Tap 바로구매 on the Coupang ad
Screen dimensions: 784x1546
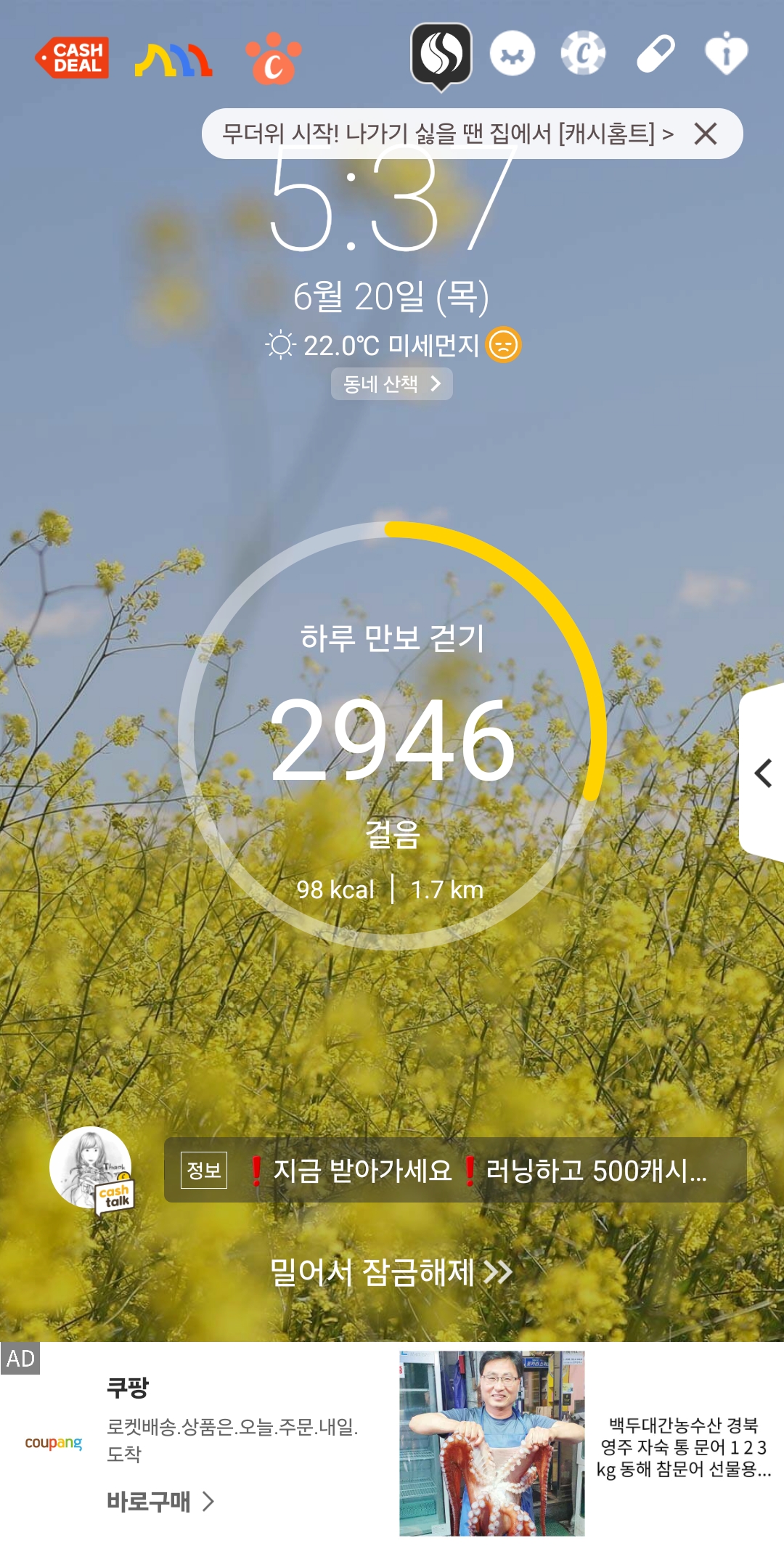pos(160,1501)
